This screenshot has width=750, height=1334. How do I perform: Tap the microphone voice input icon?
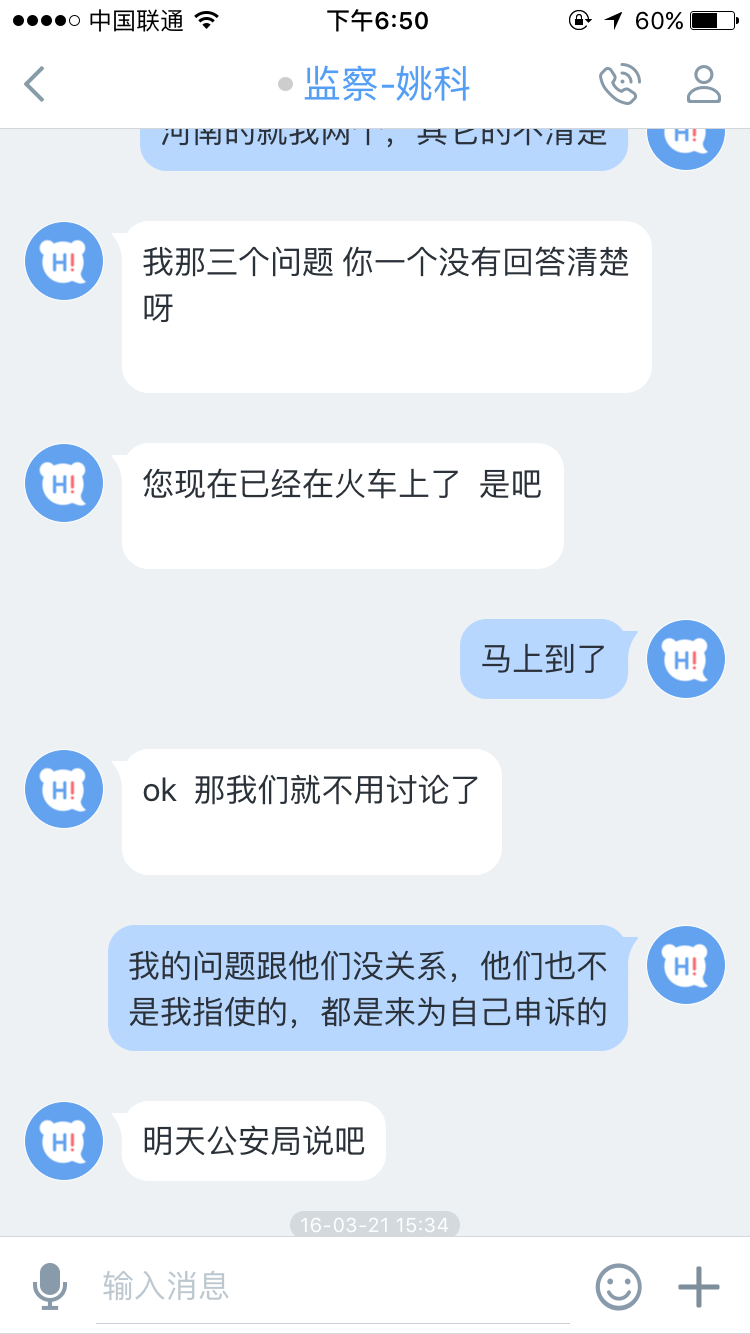[50, 1286]
